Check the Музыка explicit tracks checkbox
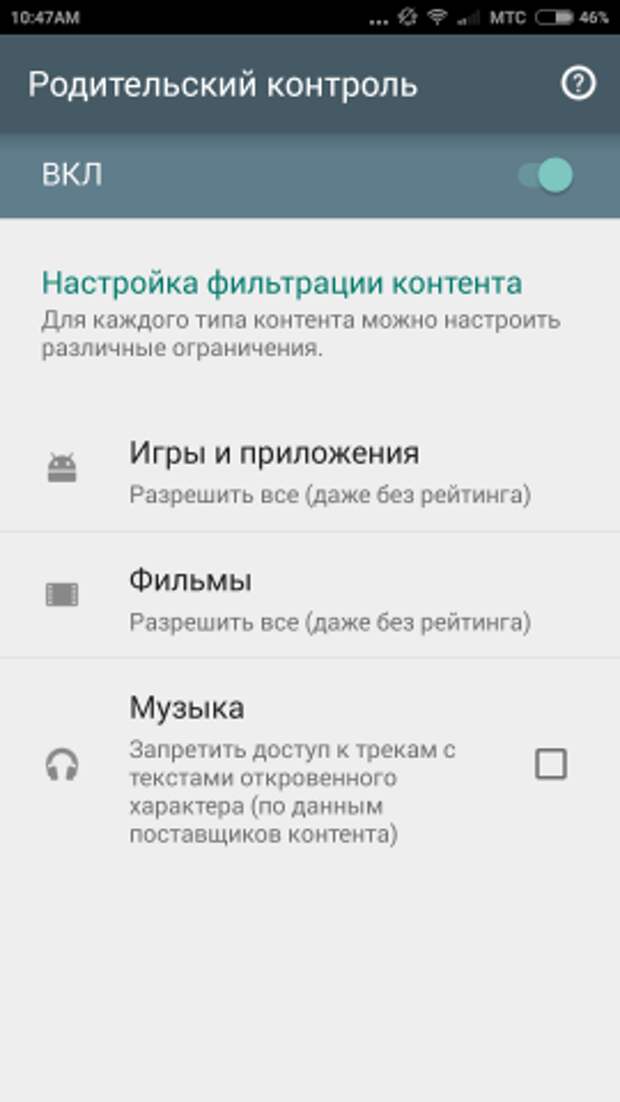Screen dimensions: 620x1102 pyautogui.click(x=551, y=765)
